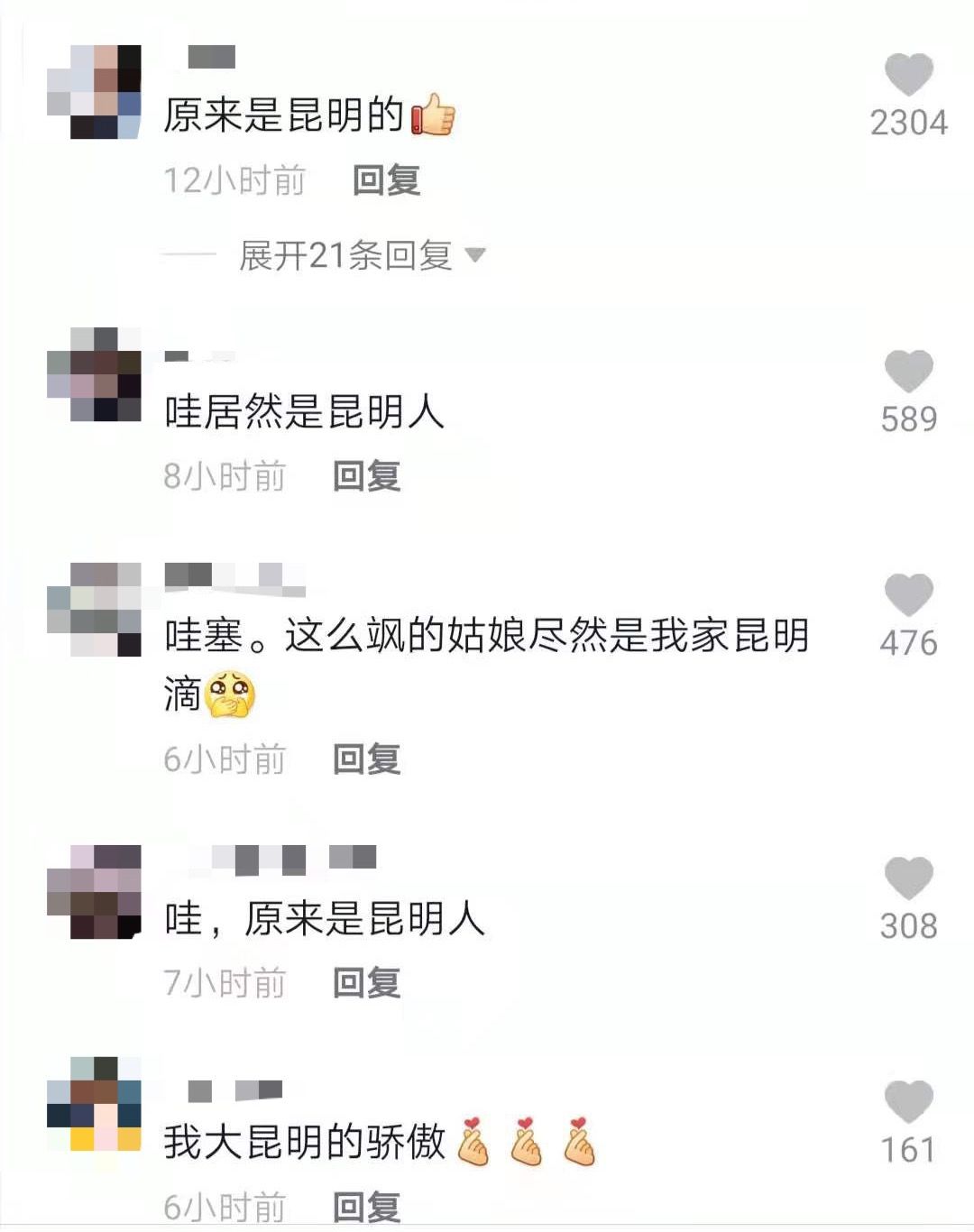Click the 12小时前 timestamp
Screen dimensions: 974x1232
(233, 180)
